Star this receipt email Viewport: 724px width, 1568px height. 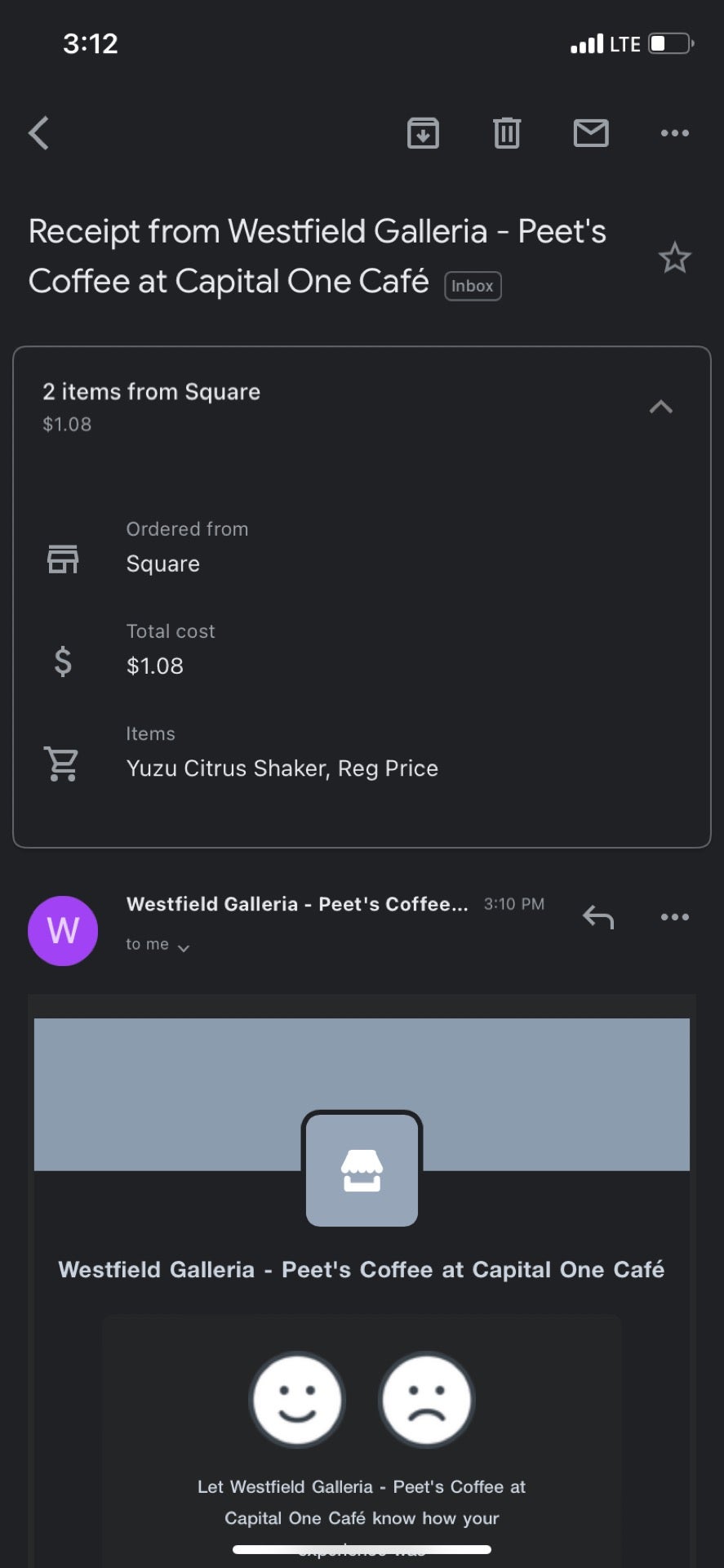pyautogui.click(x=675, y=258)
